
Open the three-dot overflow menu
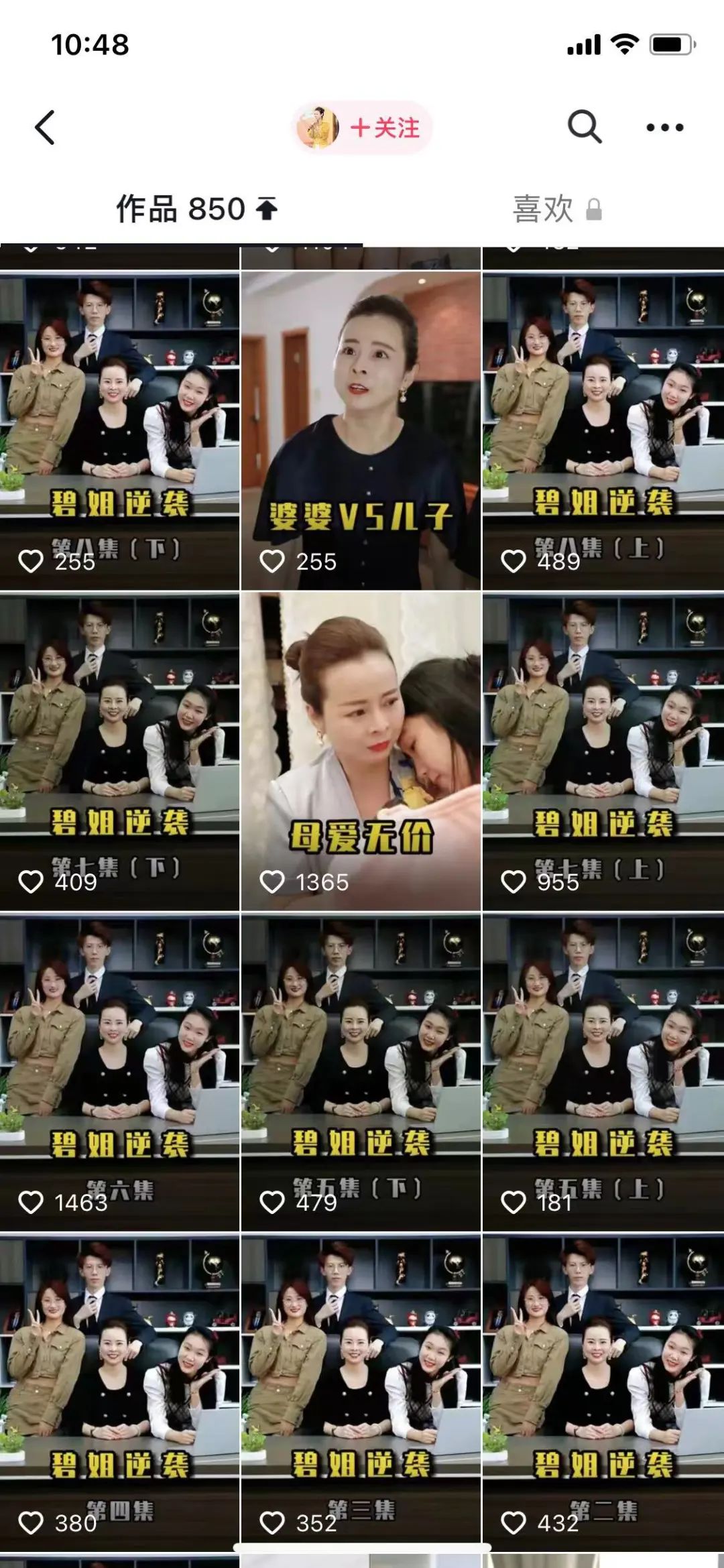[664, 127]
